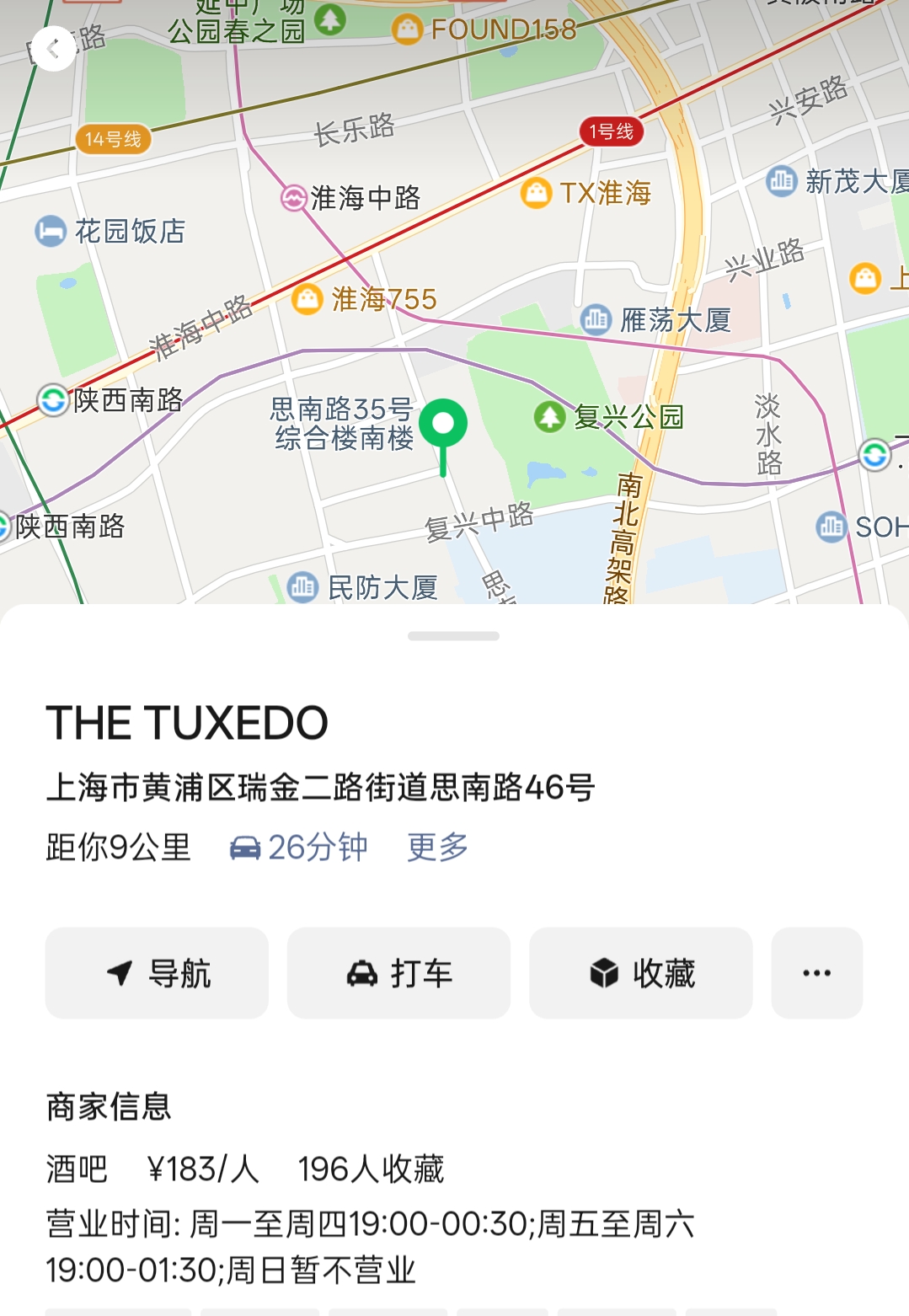909x1316 pixels.
Task: Tap the TX淮海 shopping marker
Action: 537,193
